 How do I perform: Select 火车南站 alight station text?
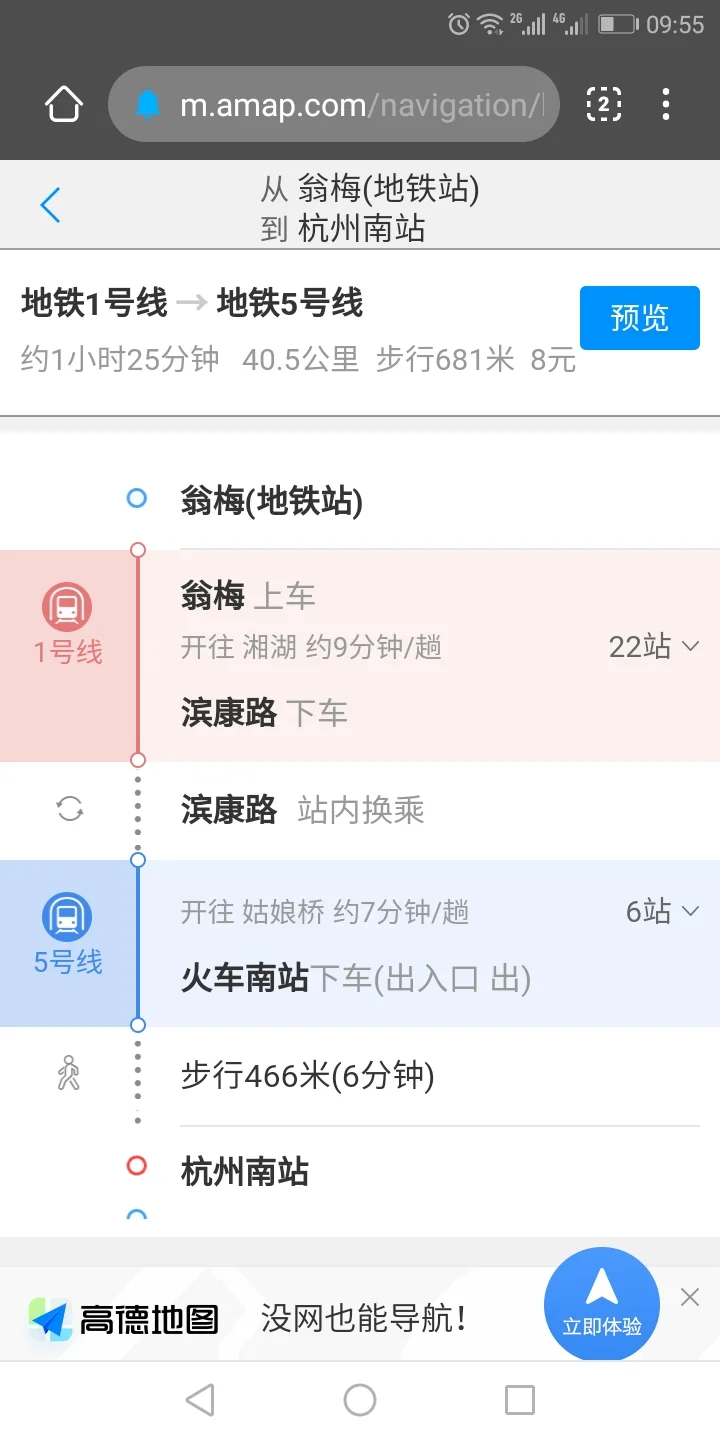(x=236, y=978)
